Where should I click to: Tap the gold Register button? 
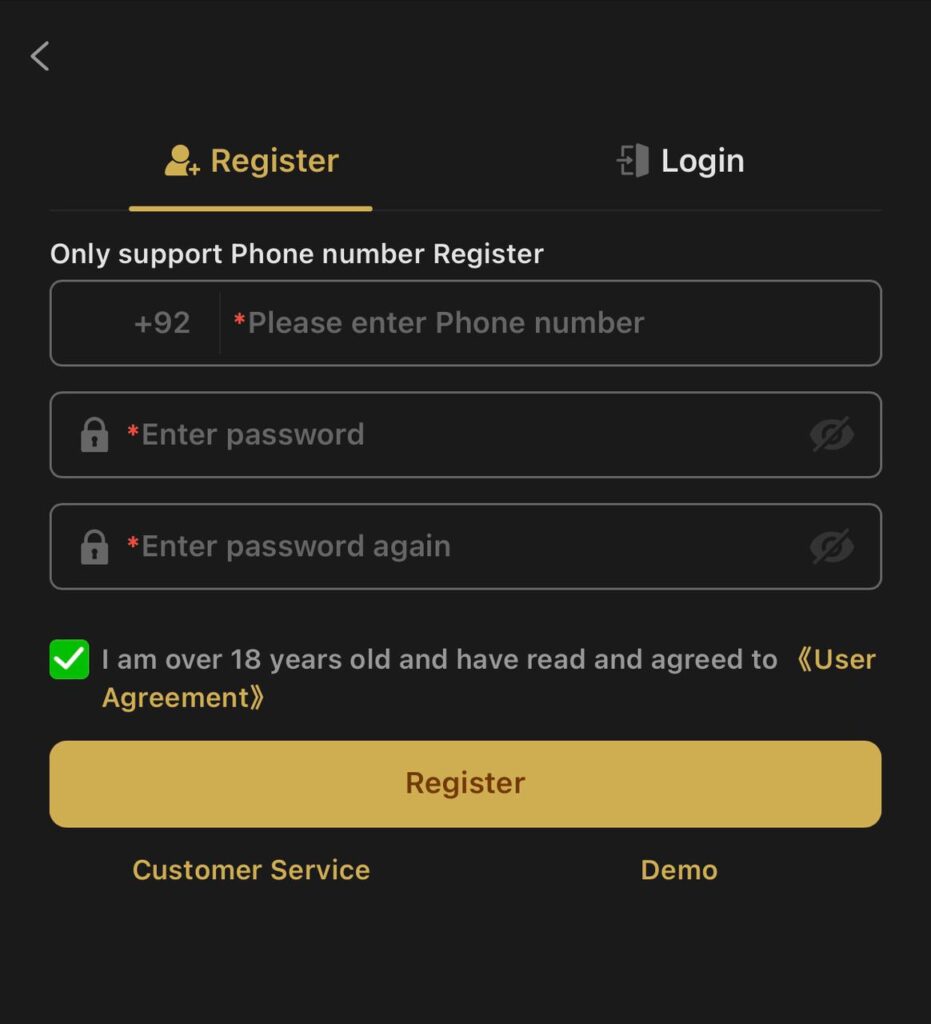465,783
